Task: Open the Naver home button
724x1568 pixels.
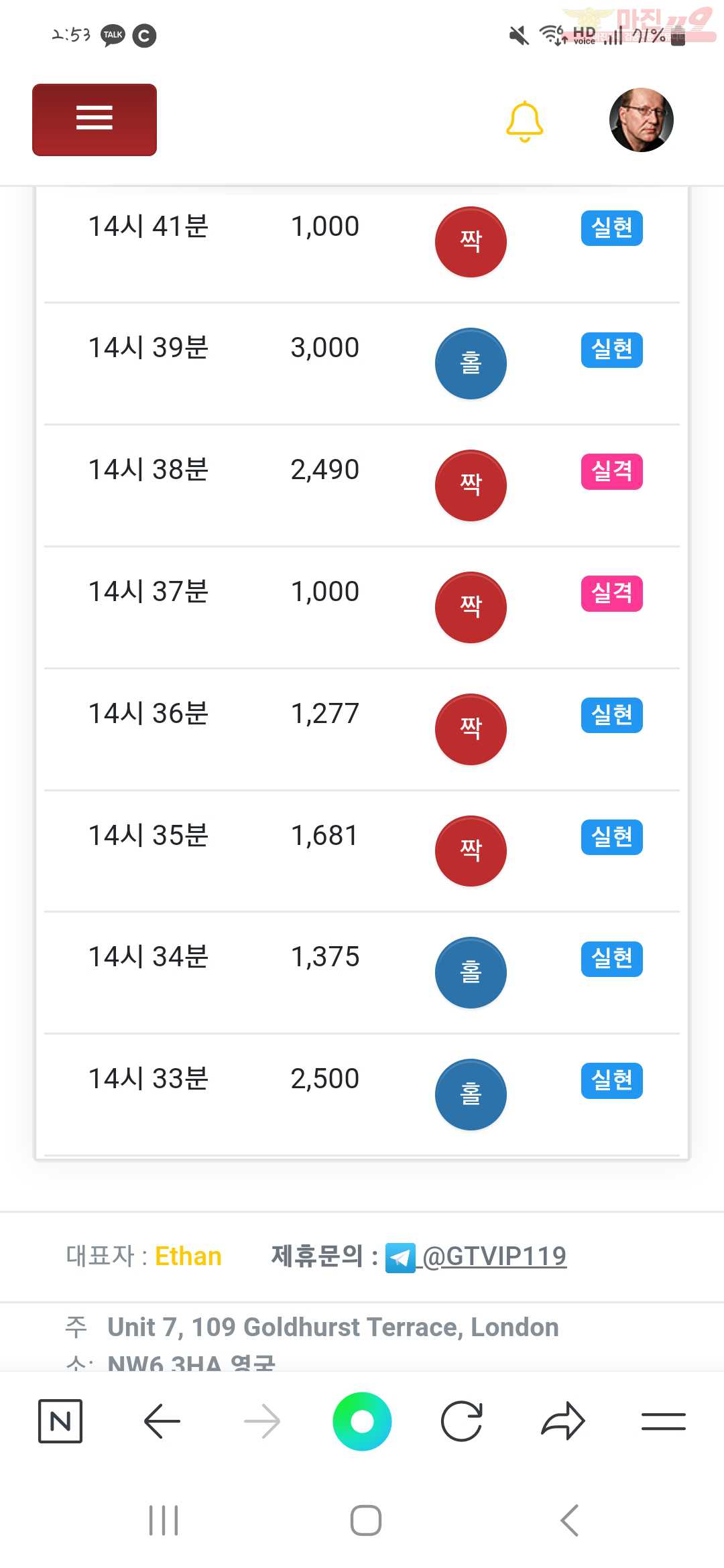Action: 60,1421
